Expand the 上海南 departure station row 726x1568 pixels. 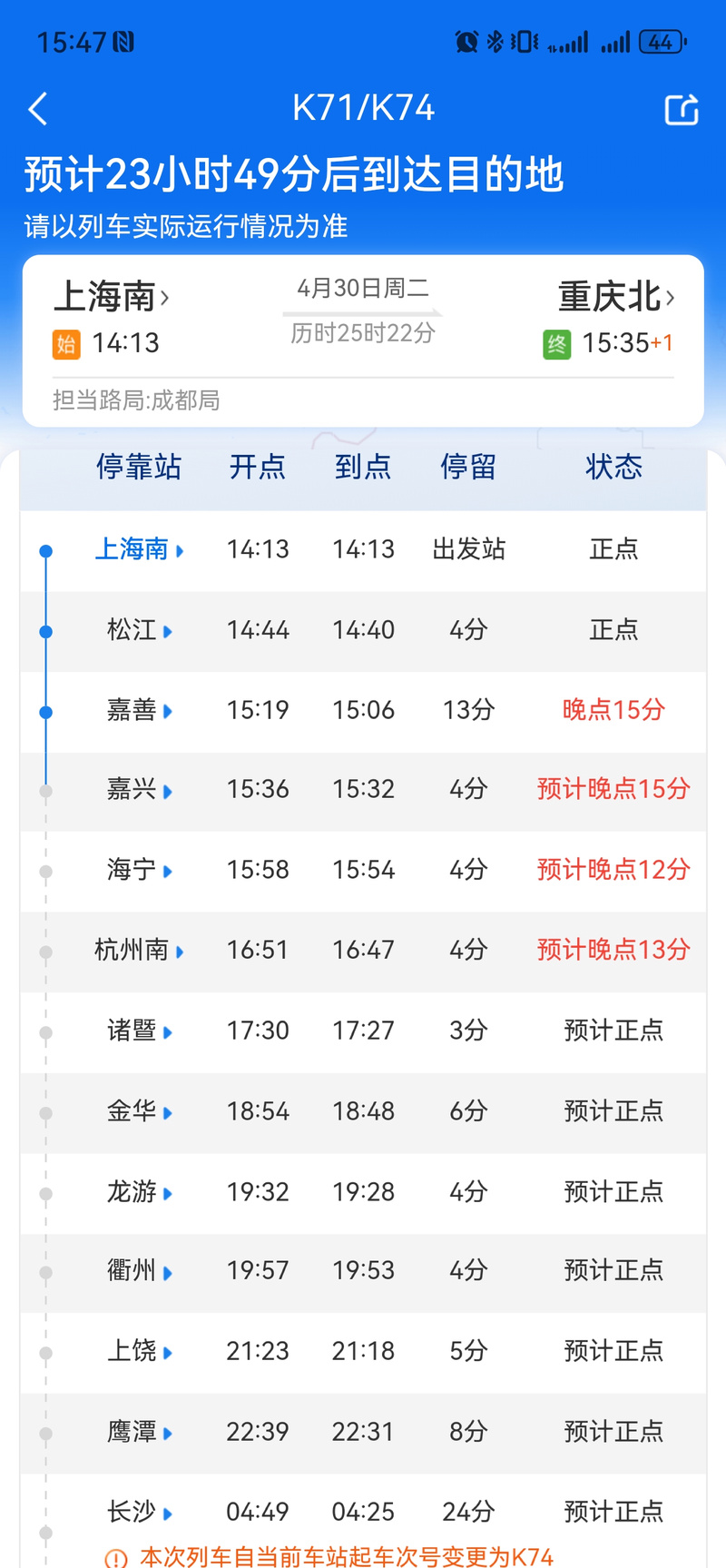tap(138, 549)
